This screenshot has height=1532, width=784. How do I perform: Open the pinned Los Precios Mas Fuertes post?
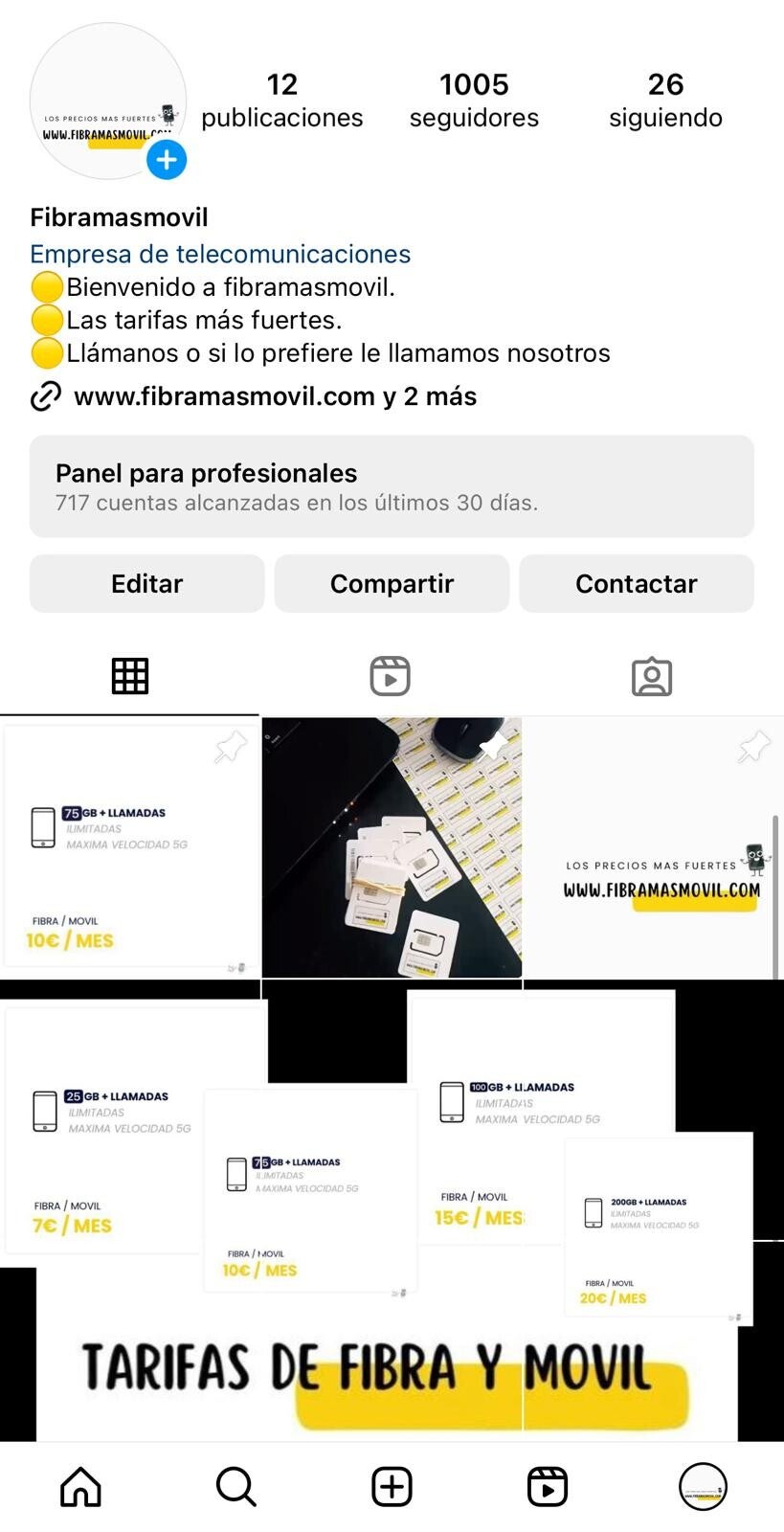pyautogui.click(x=653, y=847)
